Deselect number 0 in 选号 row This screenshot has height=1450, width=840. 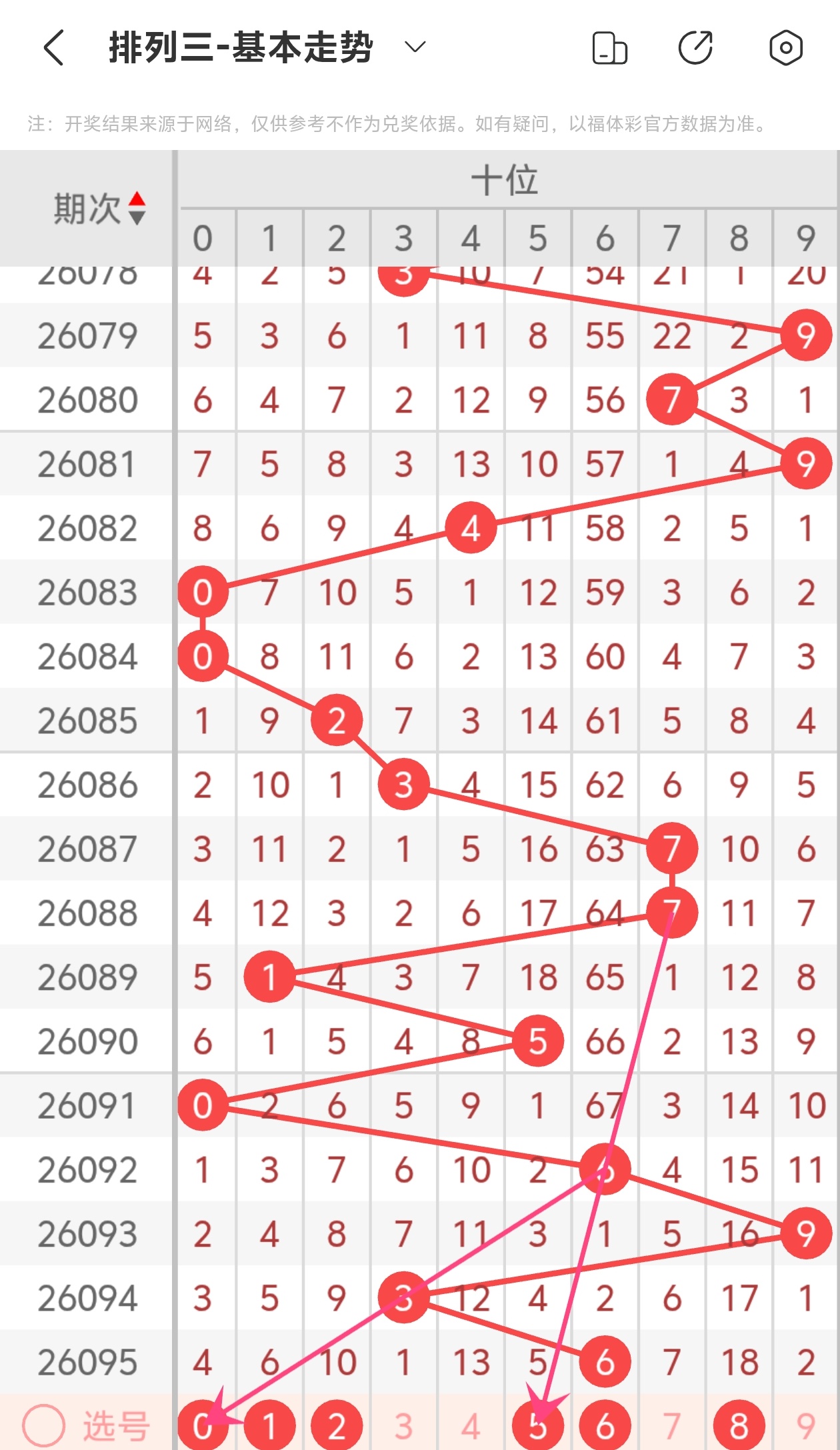(x=203, y=1425)
